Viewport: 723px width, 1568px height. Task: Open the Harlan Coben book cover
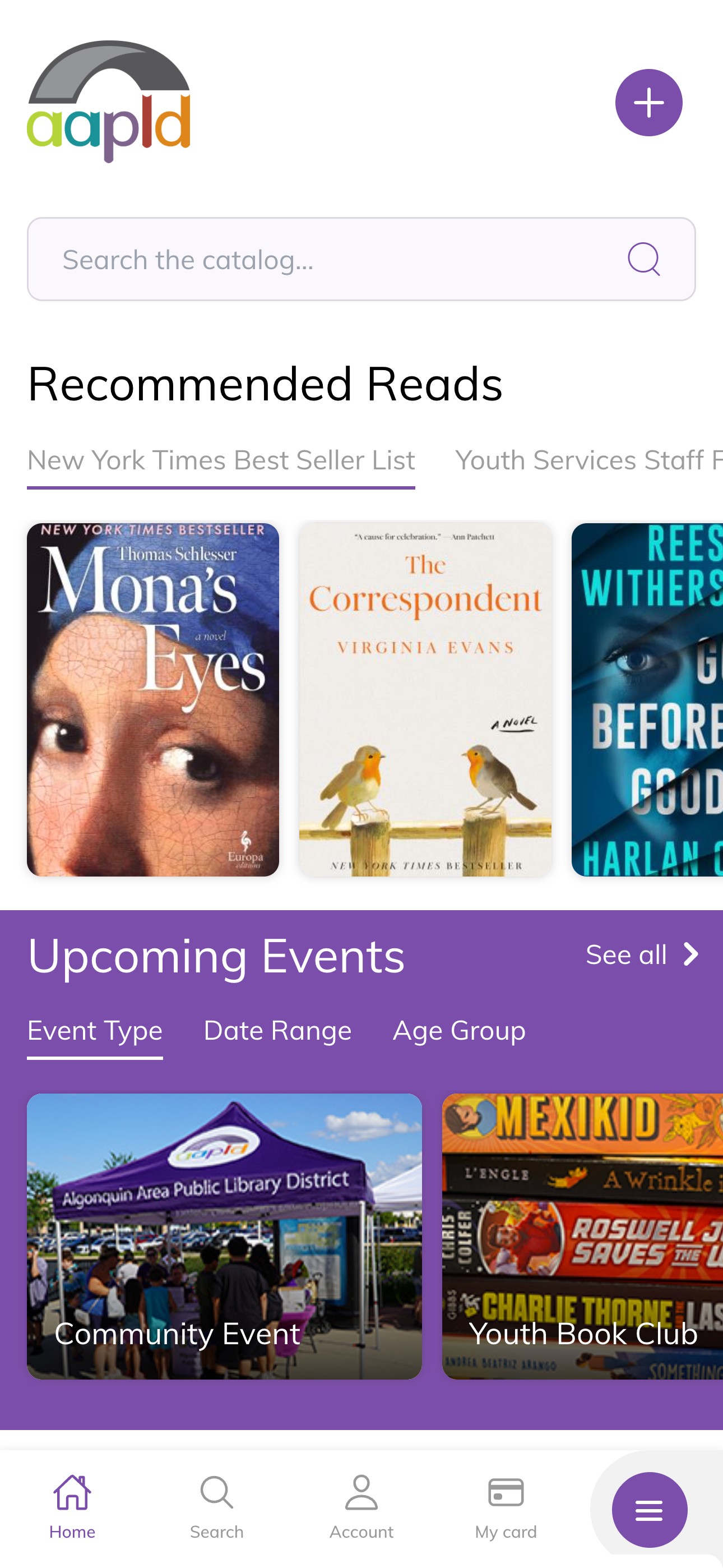point(647,699)
